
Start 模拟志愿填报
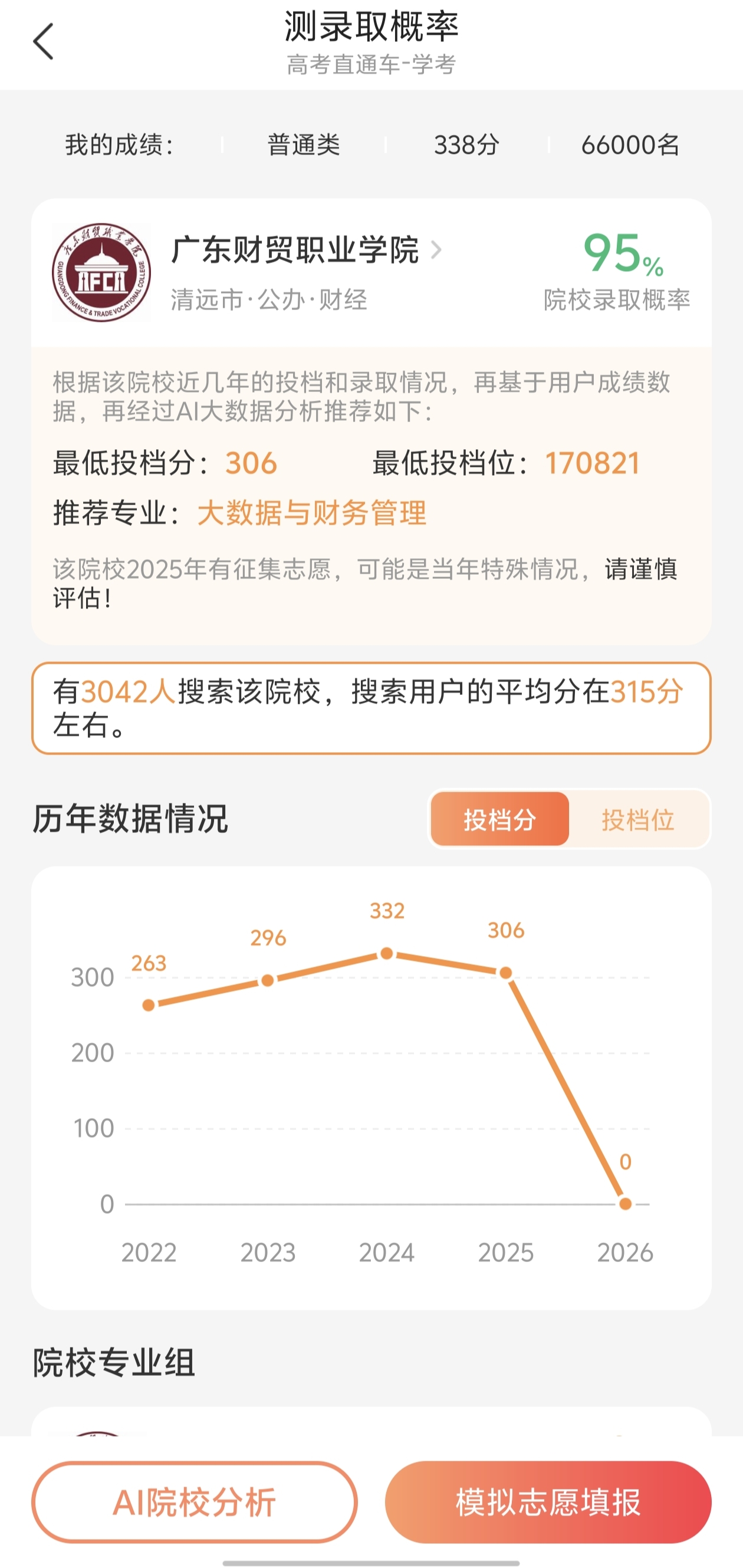(547, 1501)
